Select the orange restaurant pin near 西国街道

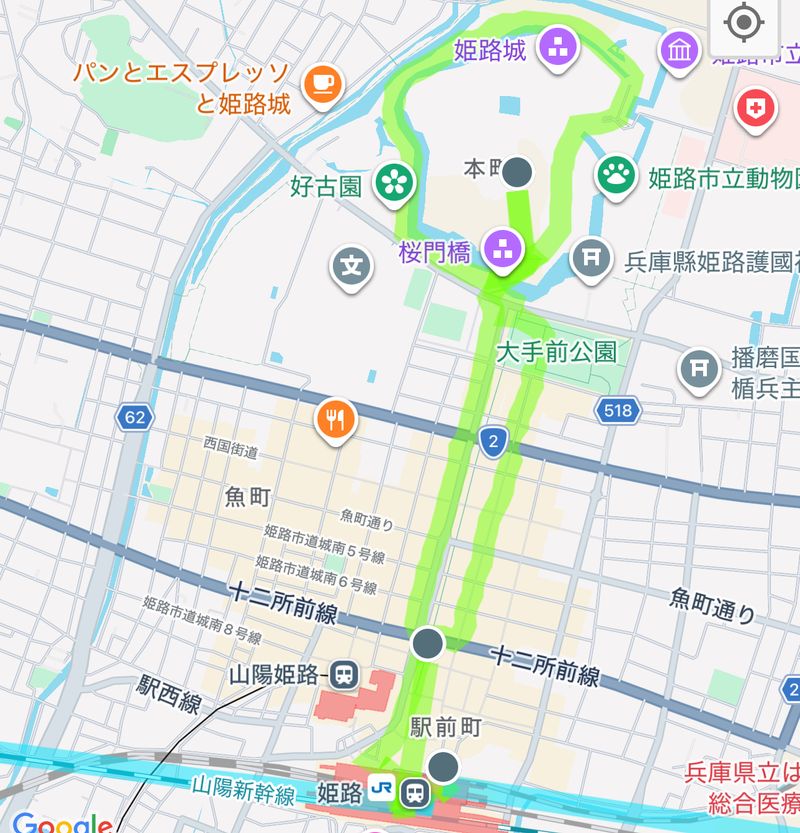pyautogui.click(x=336, y=421)
